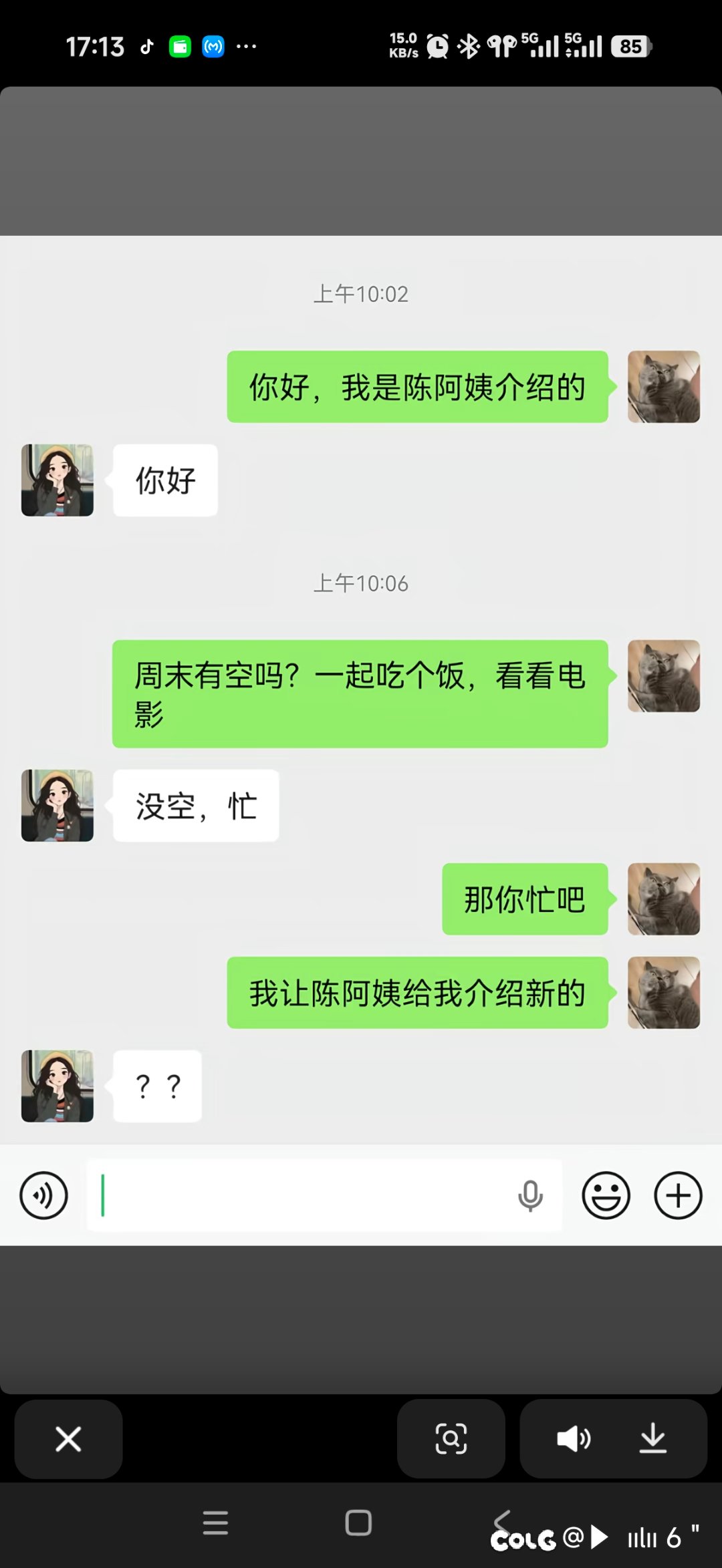
Task: Tap the chat text input field
Action: [x=301, y=1195]
